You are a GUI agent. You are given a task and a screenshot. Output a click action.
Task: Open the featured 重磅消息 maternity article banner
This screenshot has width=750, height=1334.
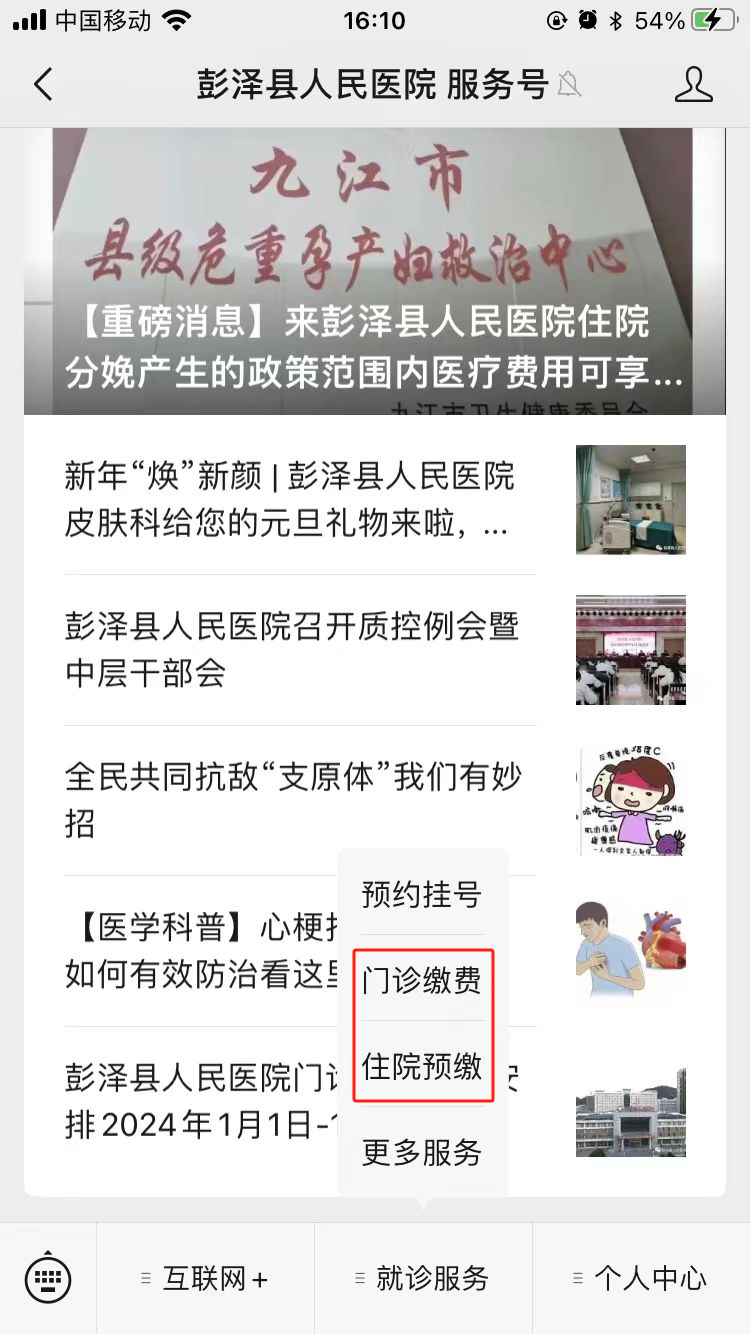tap(373, 272)
